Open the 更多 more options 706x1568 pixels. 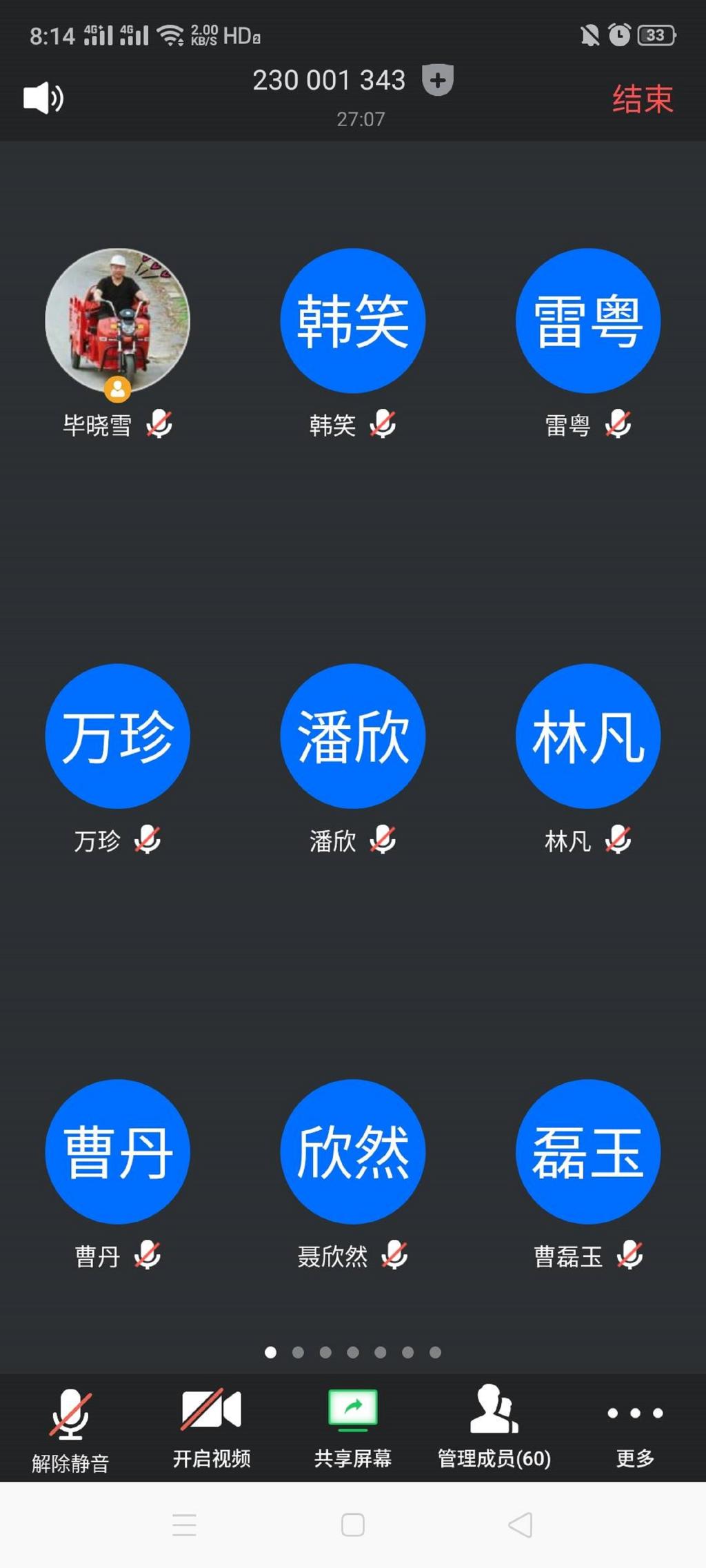tap(635, 1429)
